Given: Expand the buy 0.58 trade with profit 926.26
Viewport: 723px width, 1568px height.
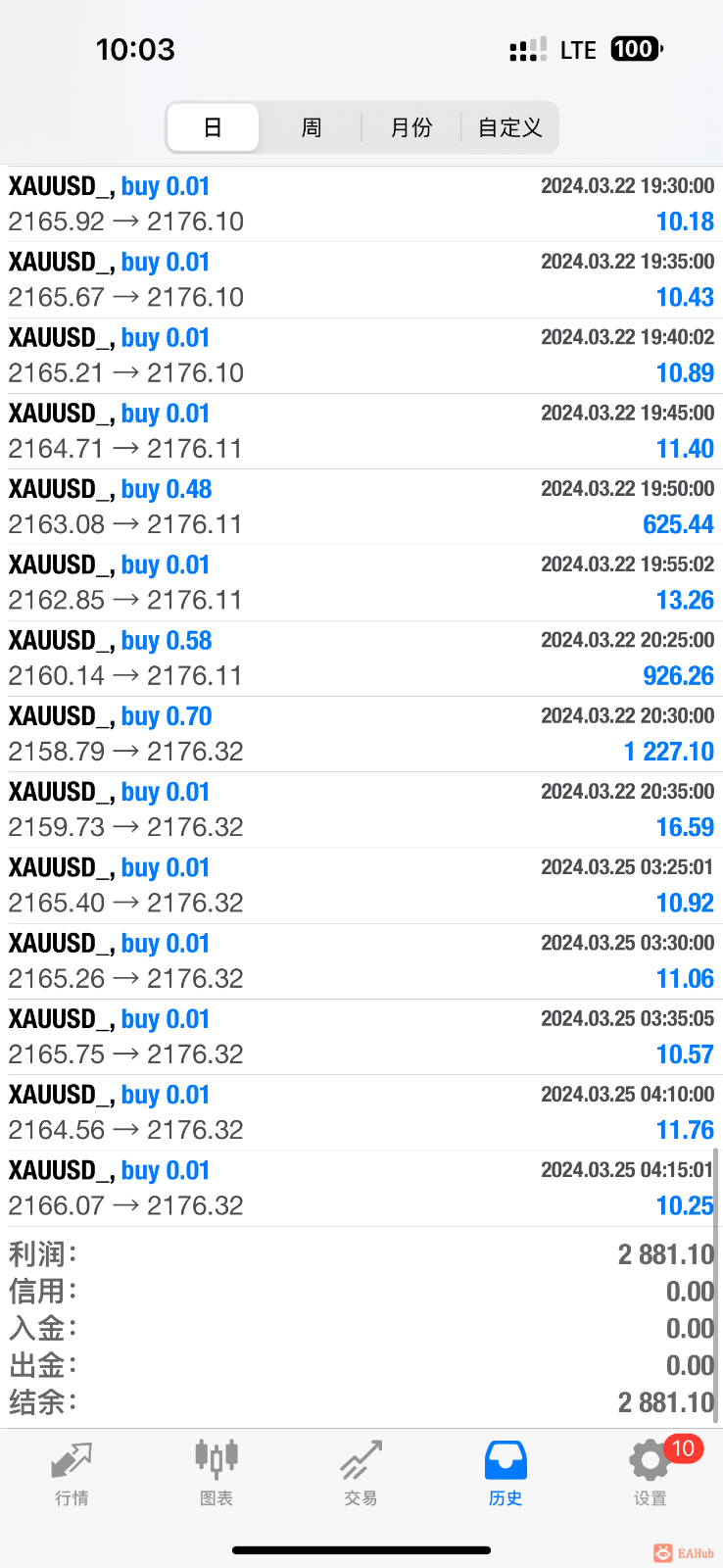Looking at the screenshot, I should tap(361, 659).
